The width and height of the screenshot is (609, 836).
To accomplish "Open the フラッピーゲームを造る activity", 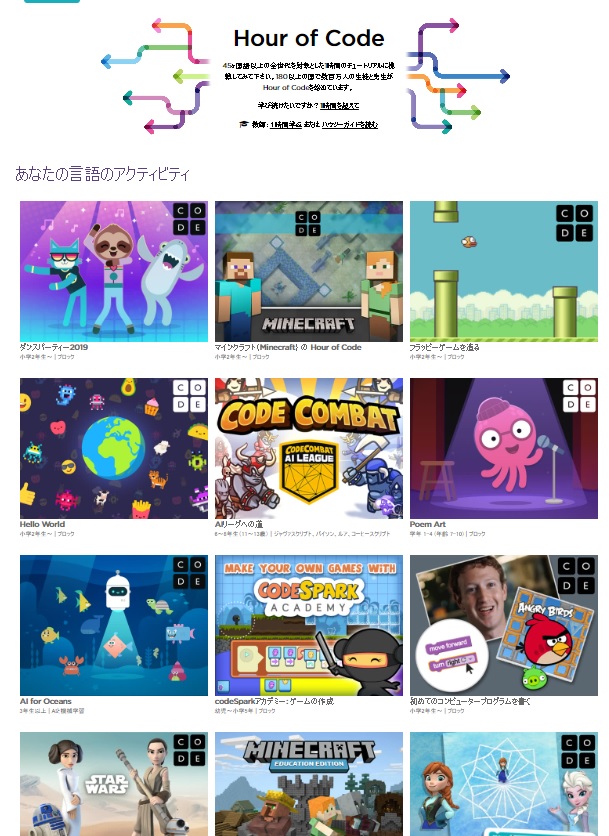I will click(503, 271).
